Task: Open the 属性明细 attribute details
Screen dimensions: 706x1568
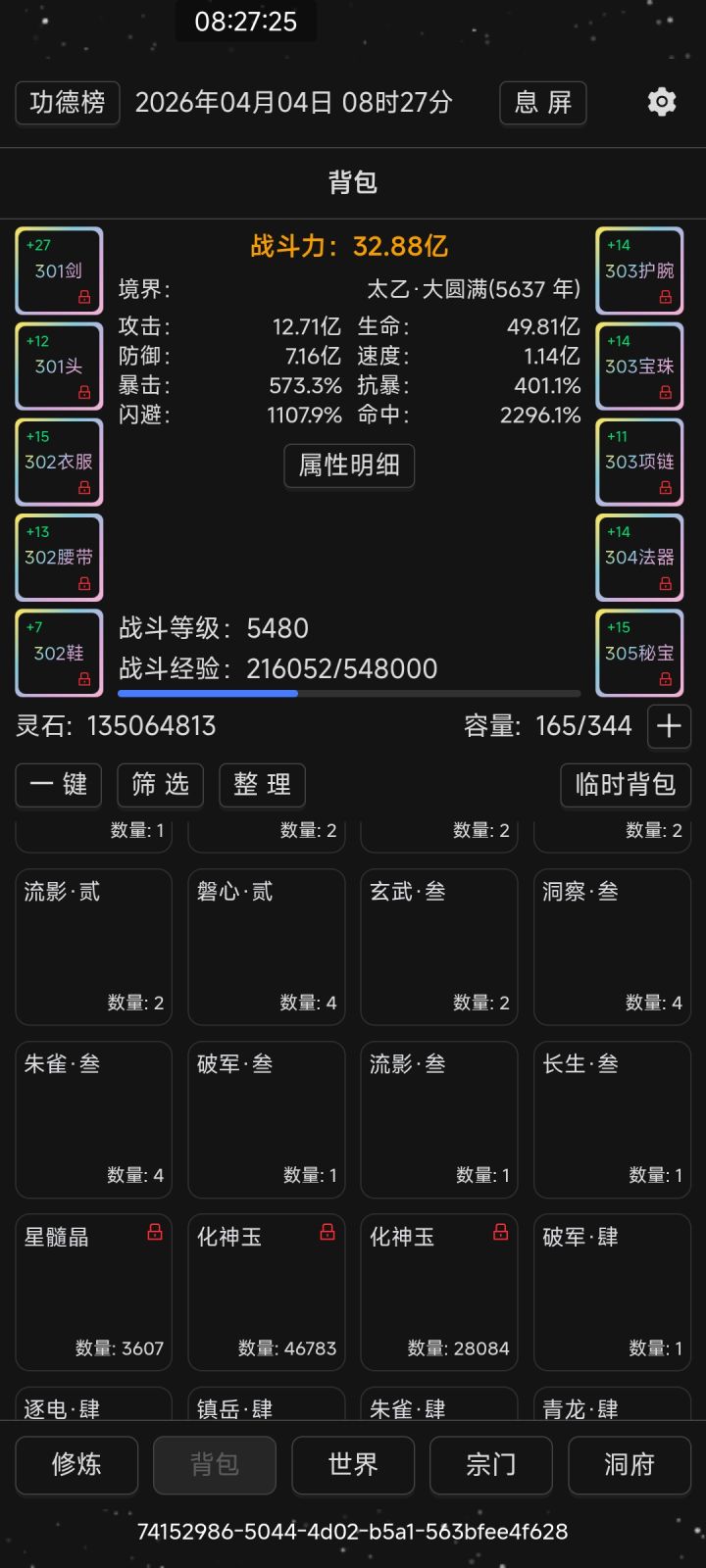Action: pos(349,465)
